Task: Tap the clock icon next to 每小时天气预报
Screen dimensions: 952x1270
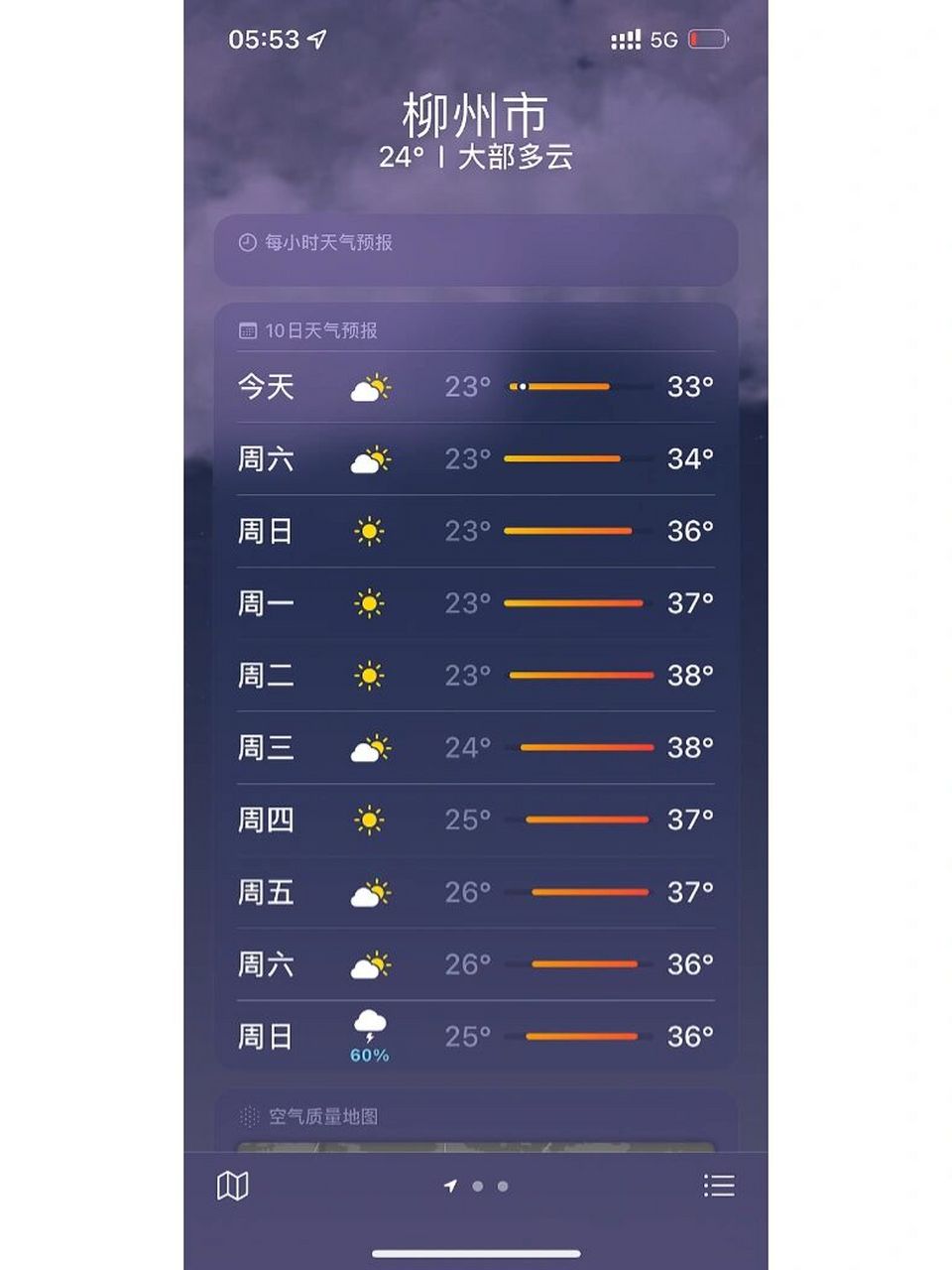Action: pos(247,239)
